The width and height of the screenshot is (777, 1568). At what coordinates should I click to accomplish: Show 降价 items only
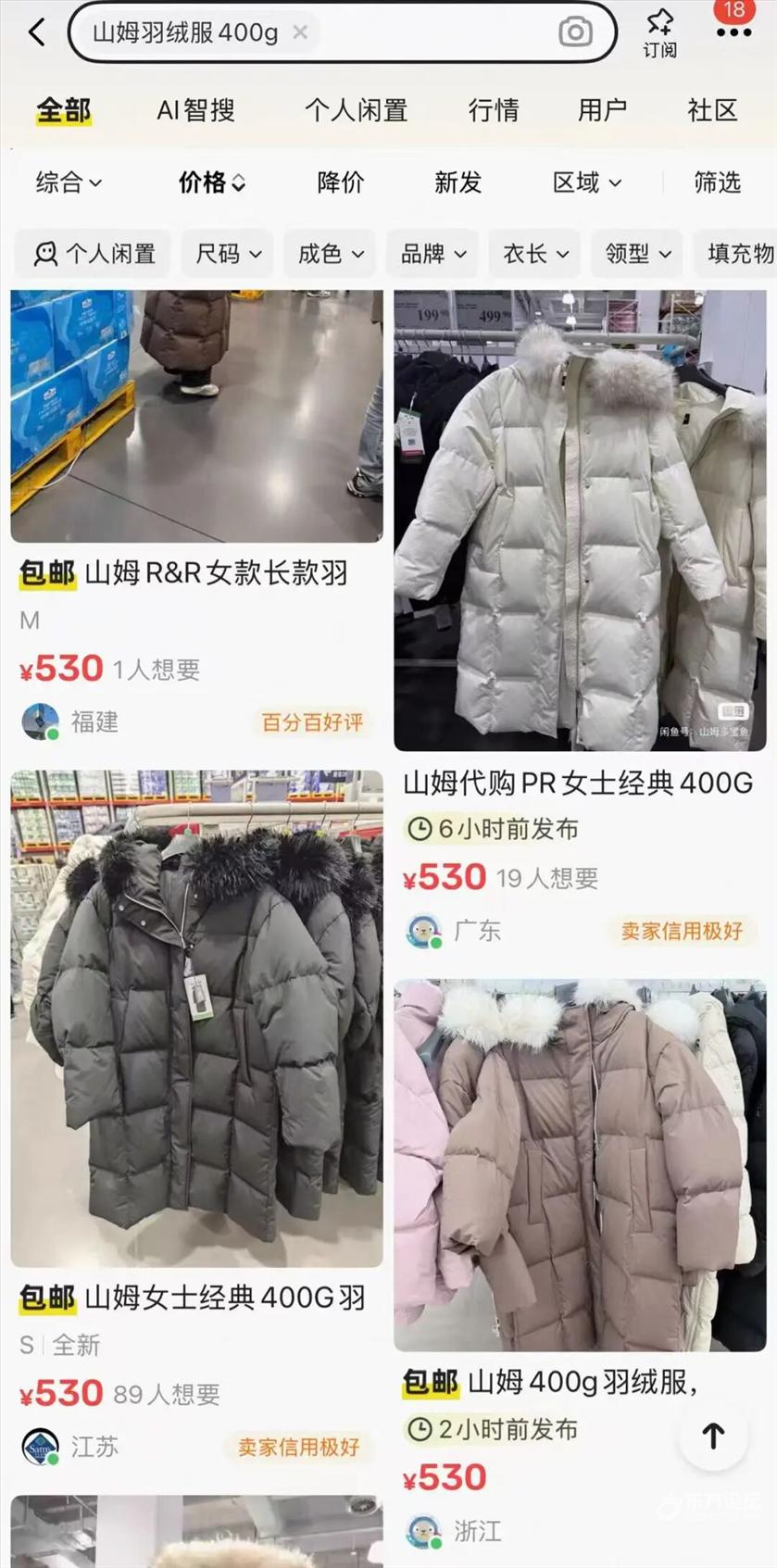(x=341, y=182)
